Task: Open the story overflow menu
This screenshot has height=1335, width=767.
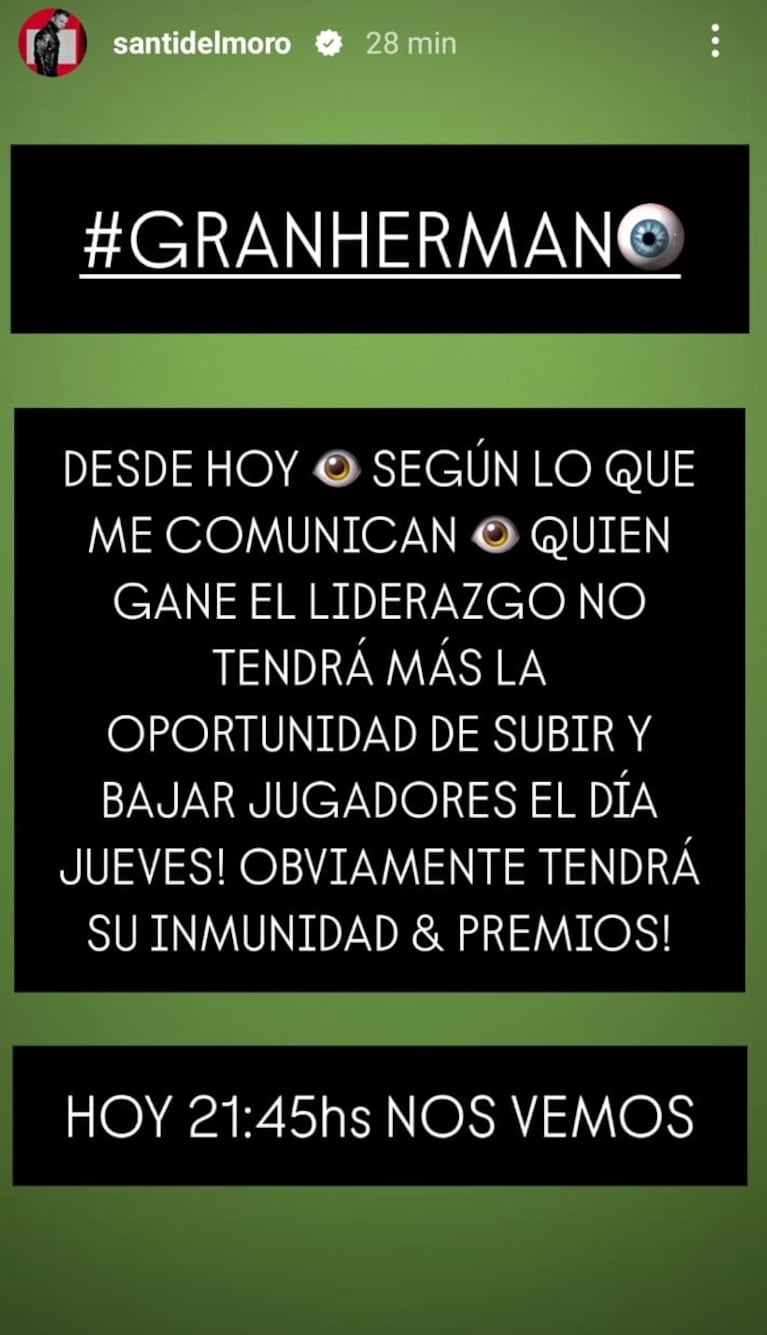Action: 714,41
